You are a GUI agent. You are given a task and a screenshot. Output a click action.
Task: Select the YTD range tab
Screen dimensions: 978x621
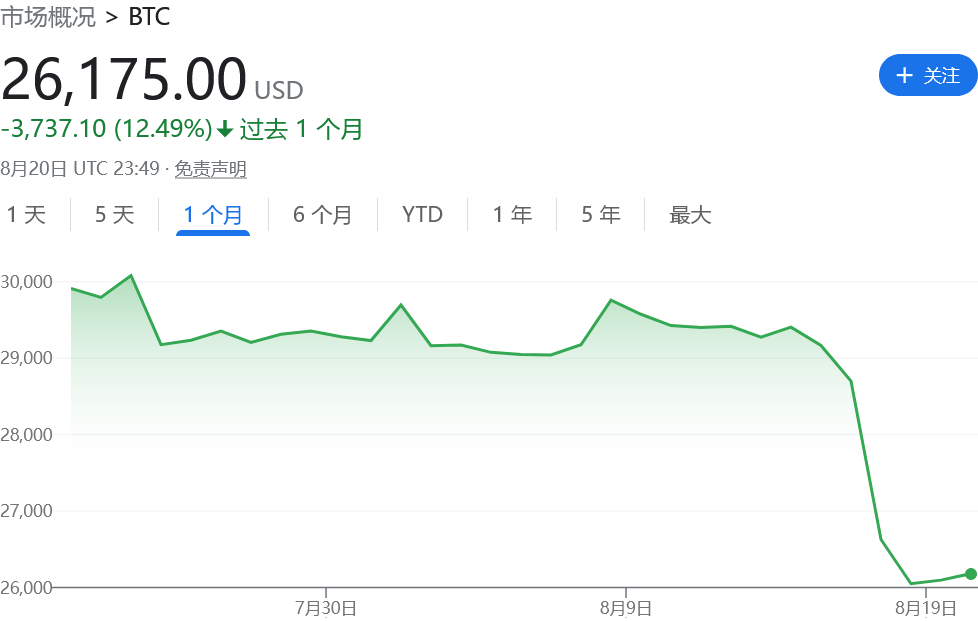pyautogui.click(x=422, y=214)
